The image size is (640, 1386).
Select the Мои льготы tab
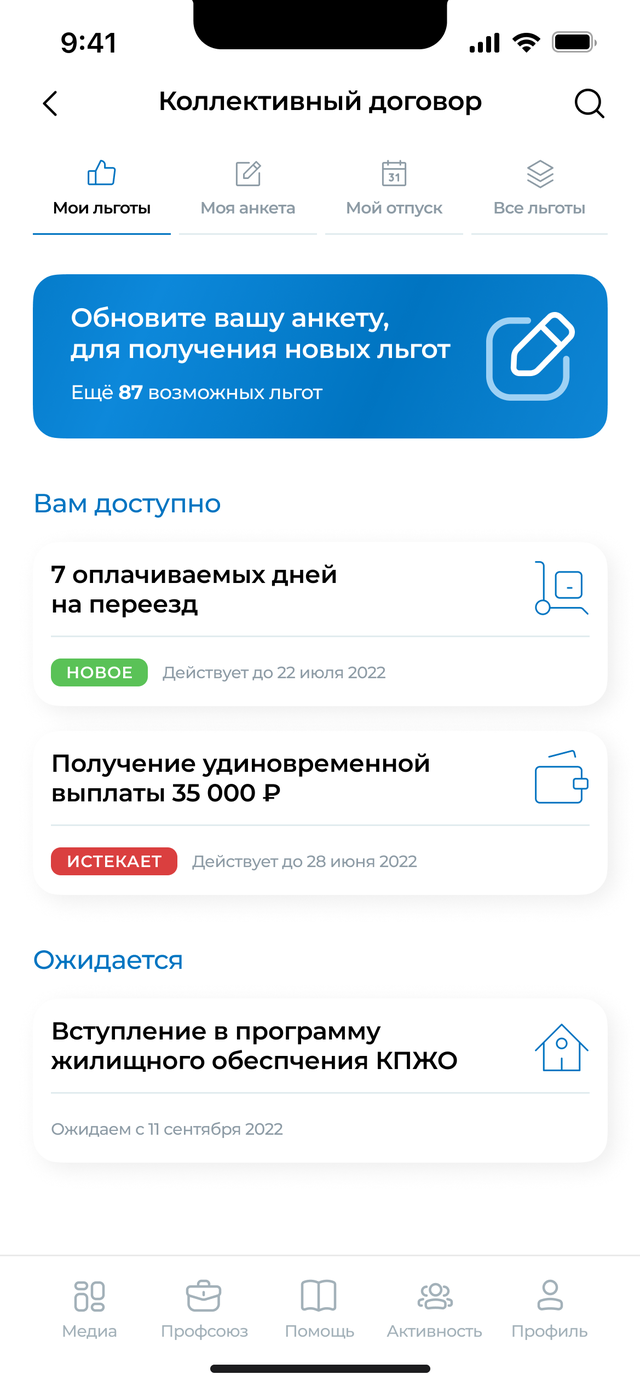(x=102, y=190)
